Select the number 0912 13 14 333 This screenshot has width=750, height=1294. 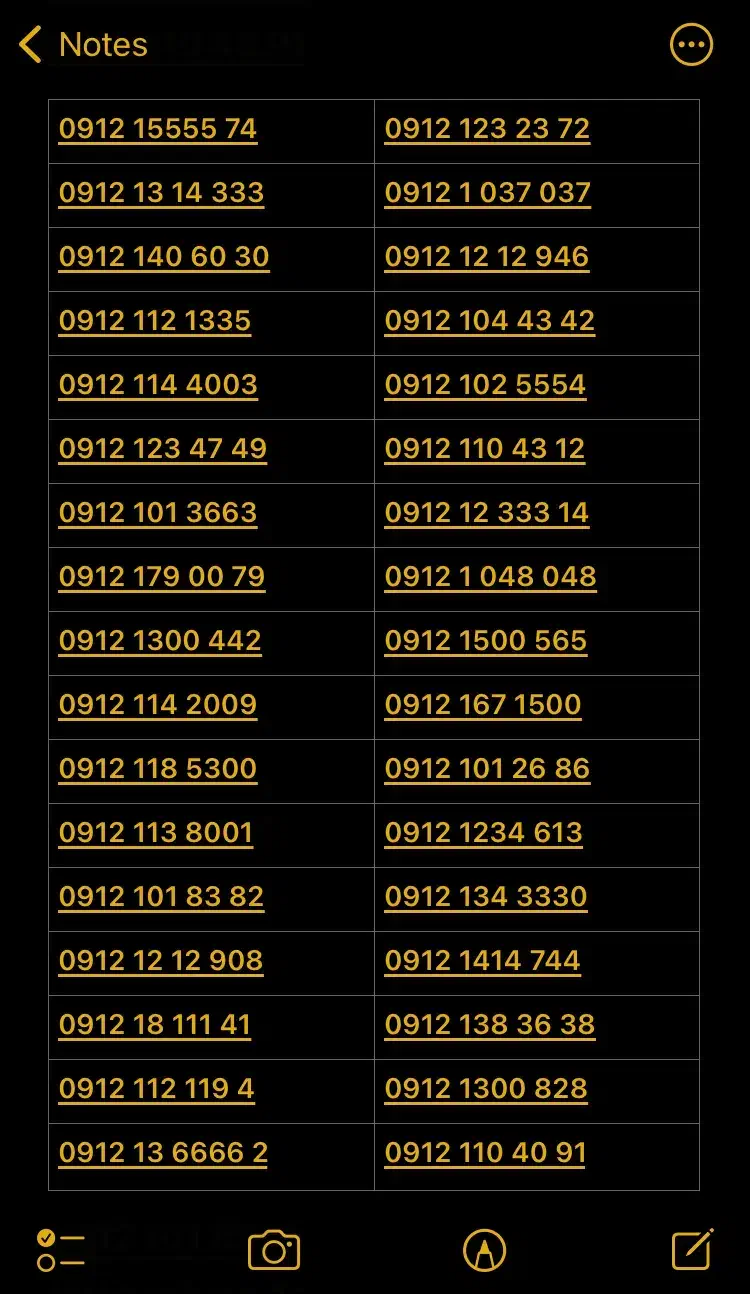[x=161, y=192]
